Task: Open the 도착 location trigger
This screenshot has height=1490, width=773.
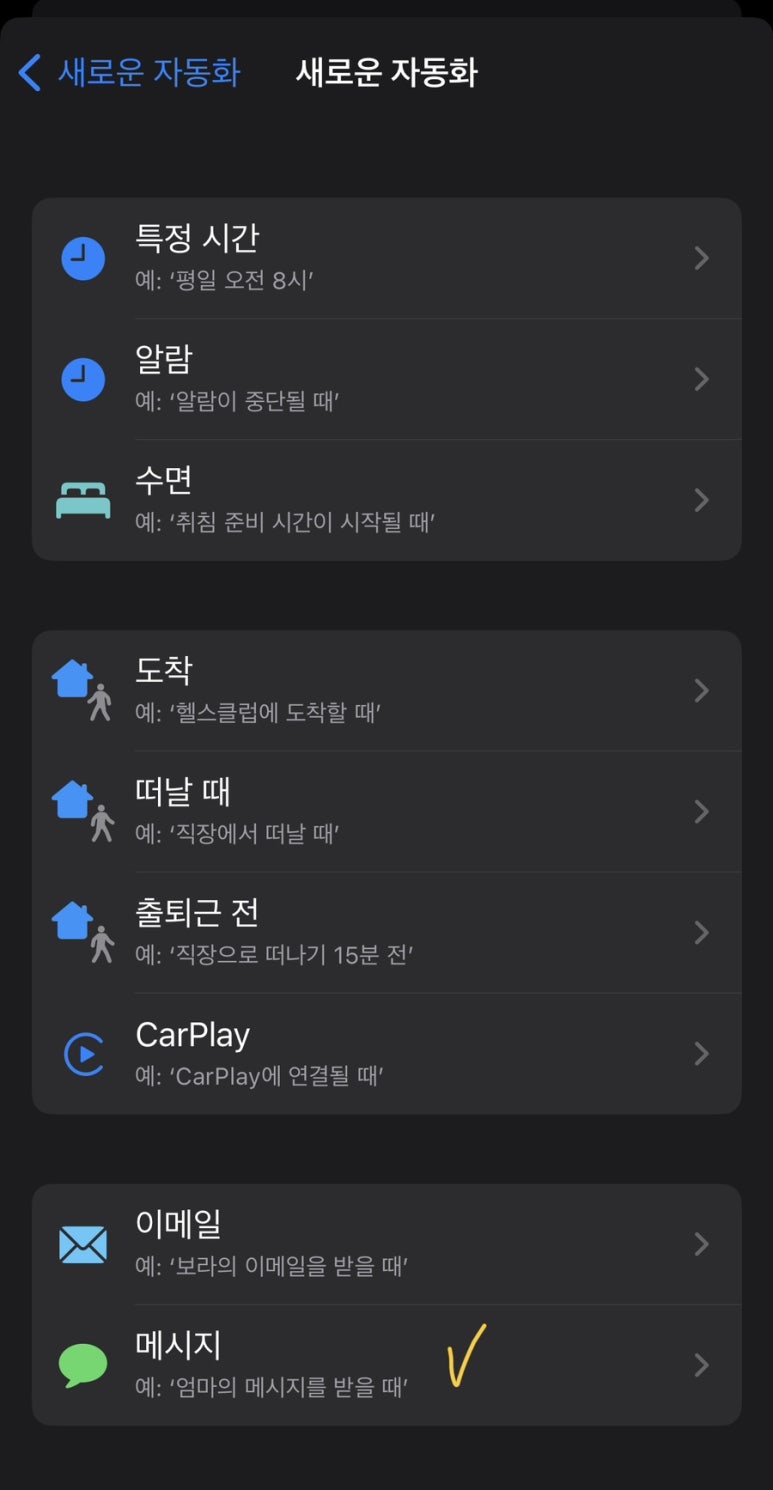Action: [386, 691]
